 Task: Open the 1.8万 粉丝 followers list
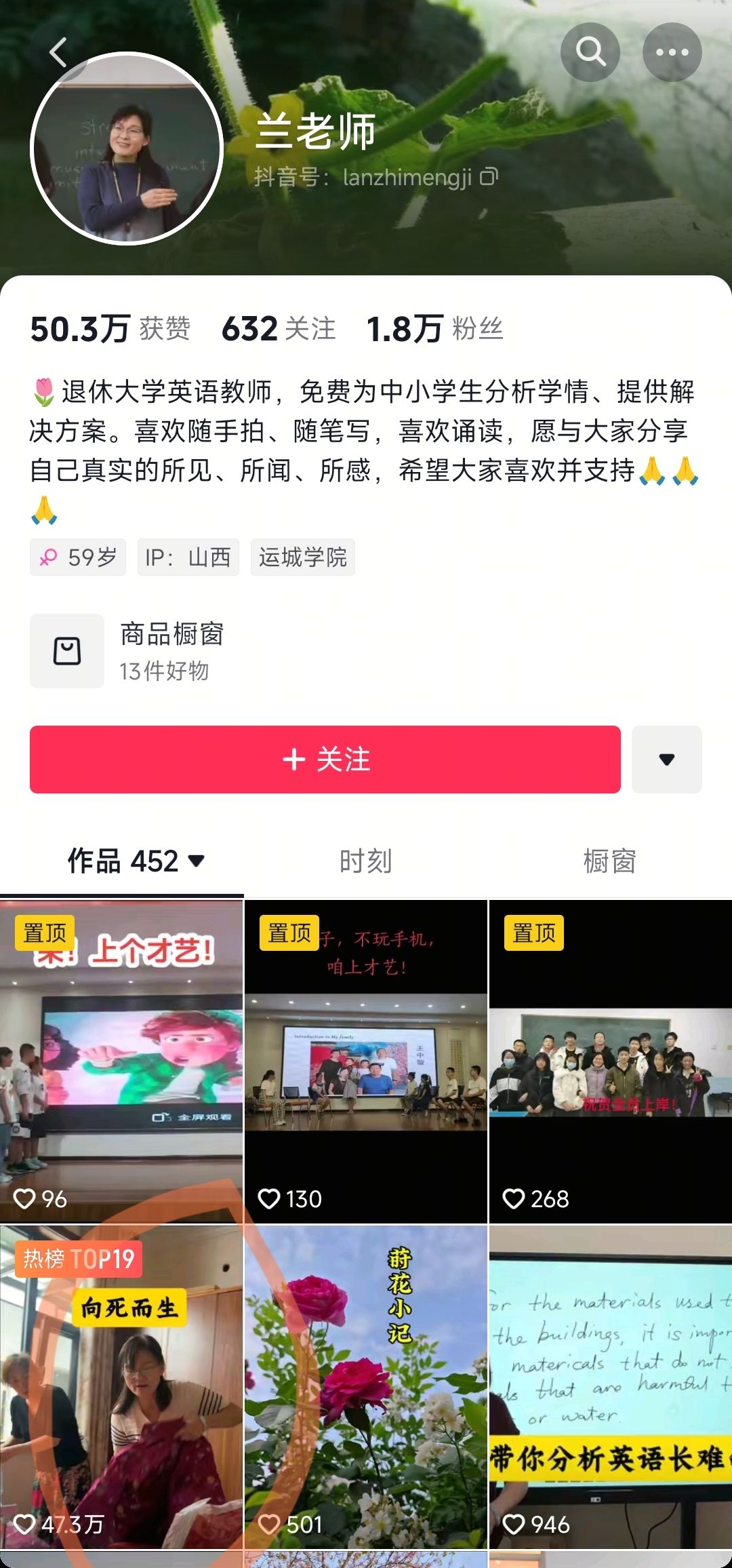pos(434,329)
